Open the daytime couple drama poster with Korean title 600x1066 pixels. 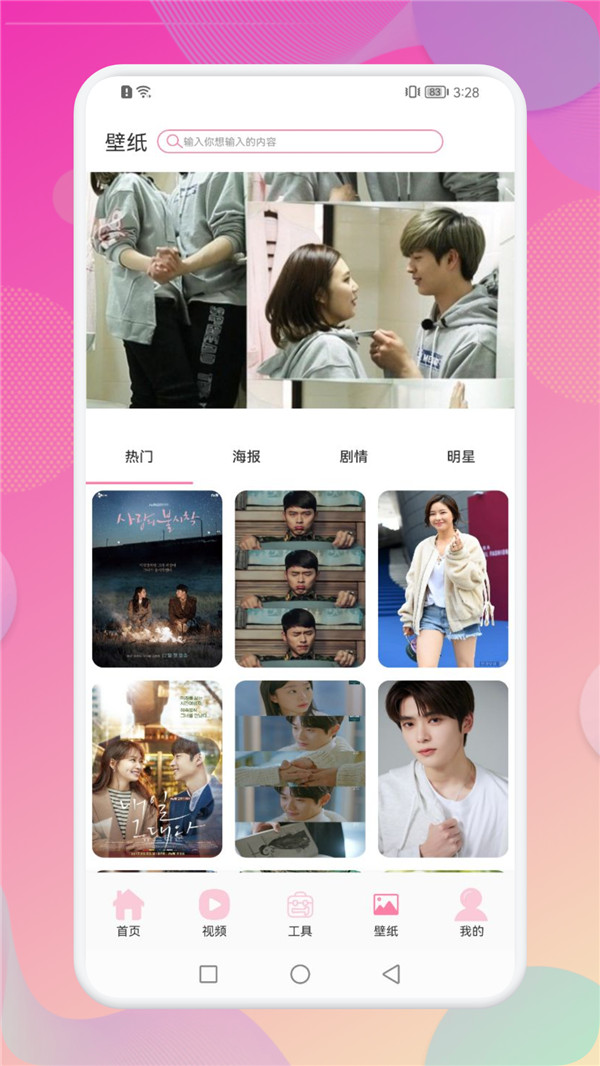click(157, 769)
